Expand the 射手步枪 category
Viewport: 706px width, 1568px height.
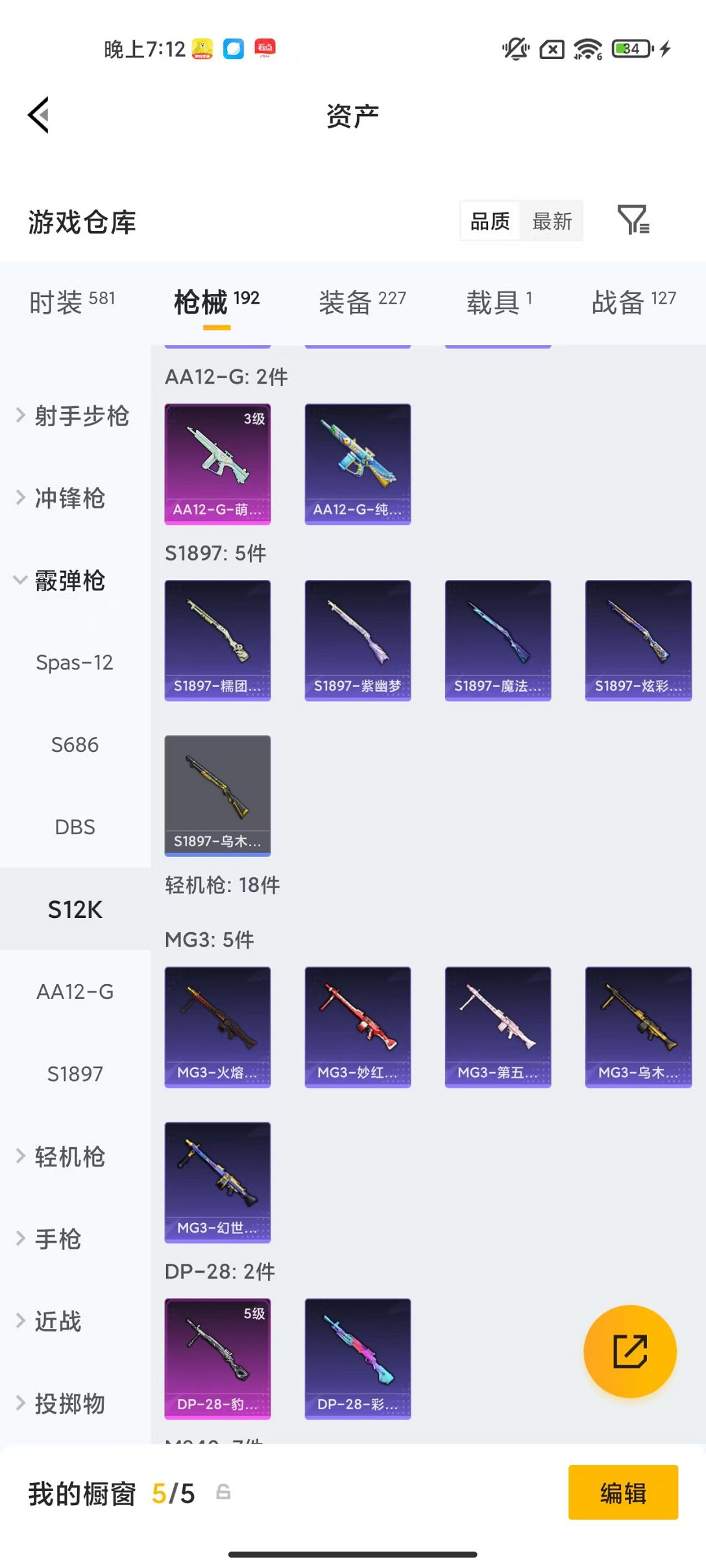(x=75, y=416)
